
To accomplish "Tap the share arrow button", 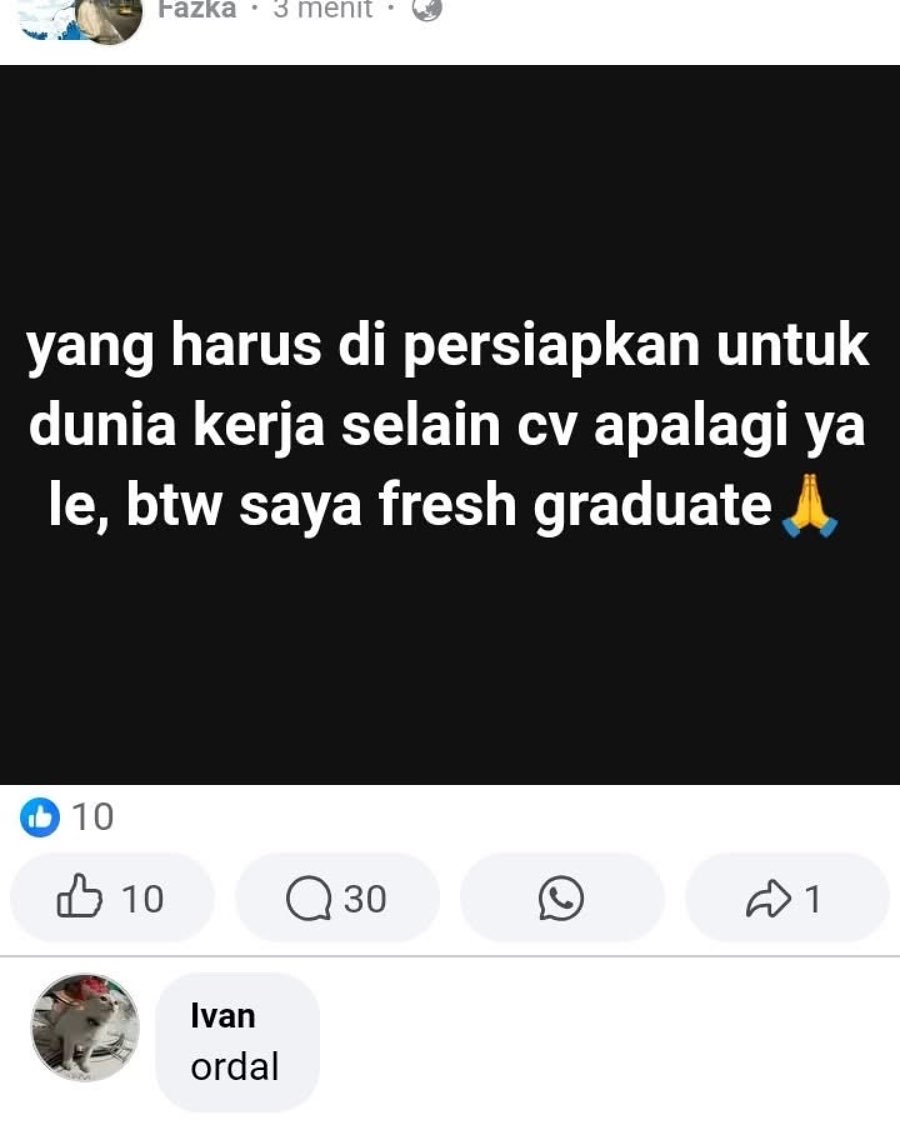I will tap(786, 898).
